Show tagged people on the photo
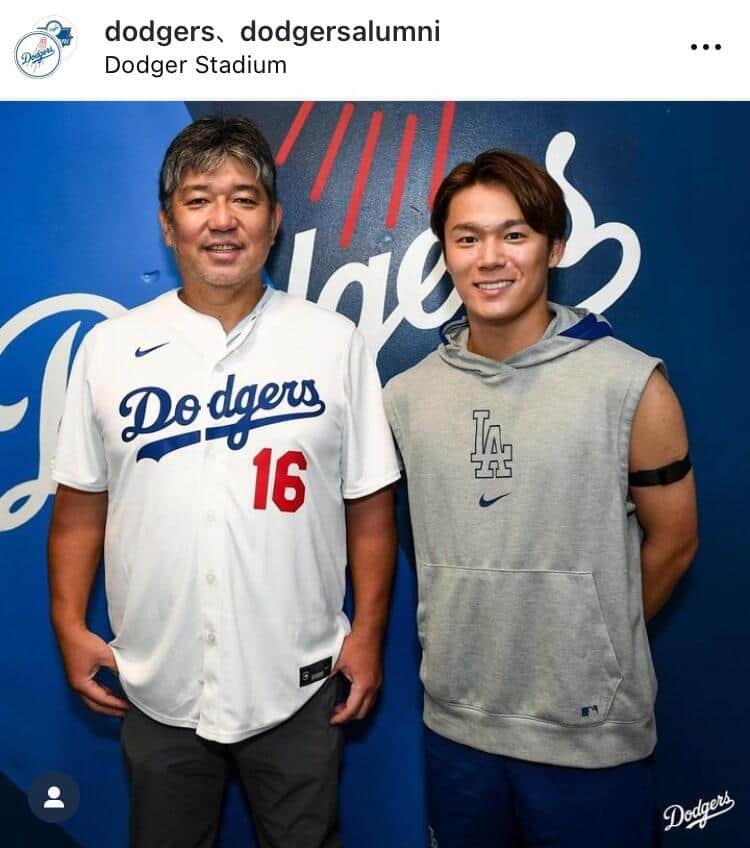This screenshot has width=750, height=848. (54, 797)
